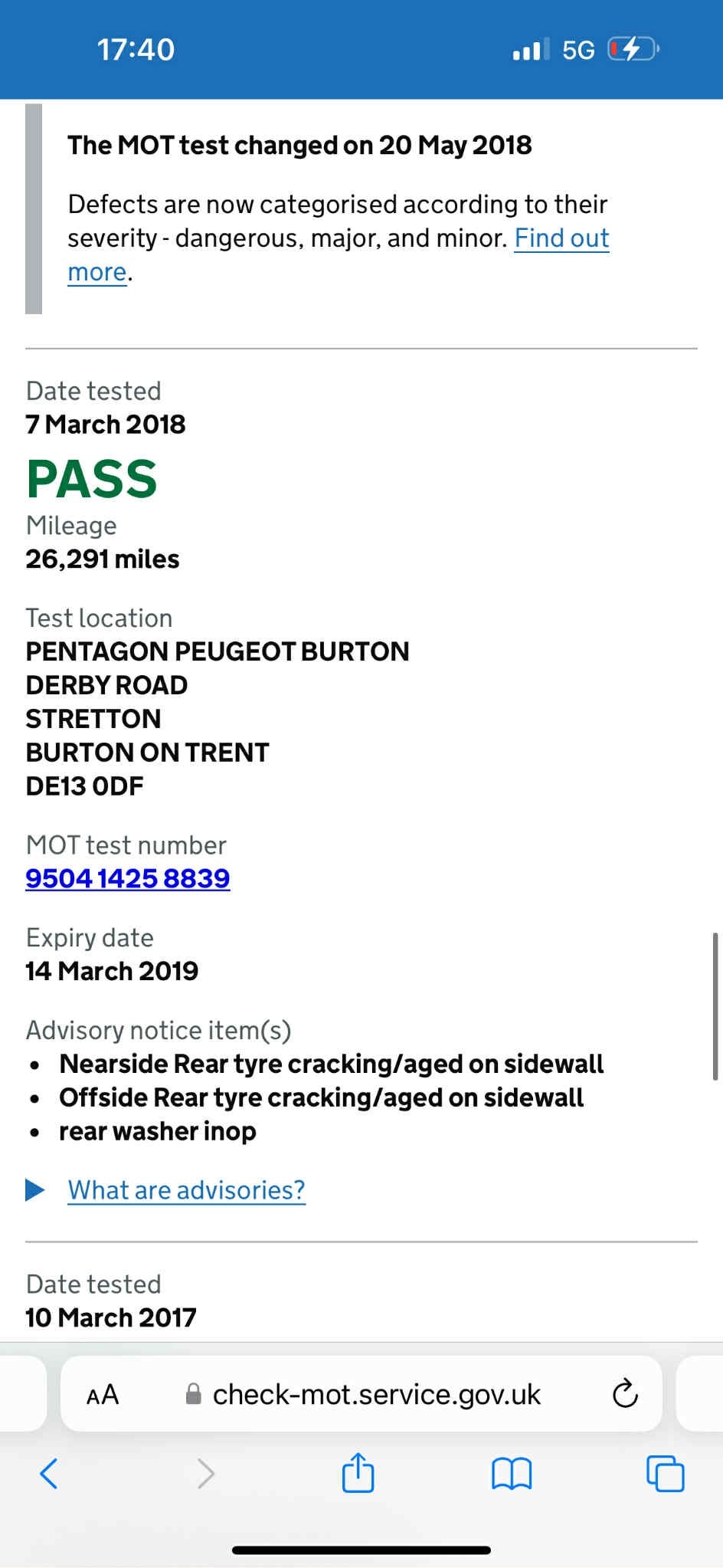Share this MOT history page

point(358,1473)
